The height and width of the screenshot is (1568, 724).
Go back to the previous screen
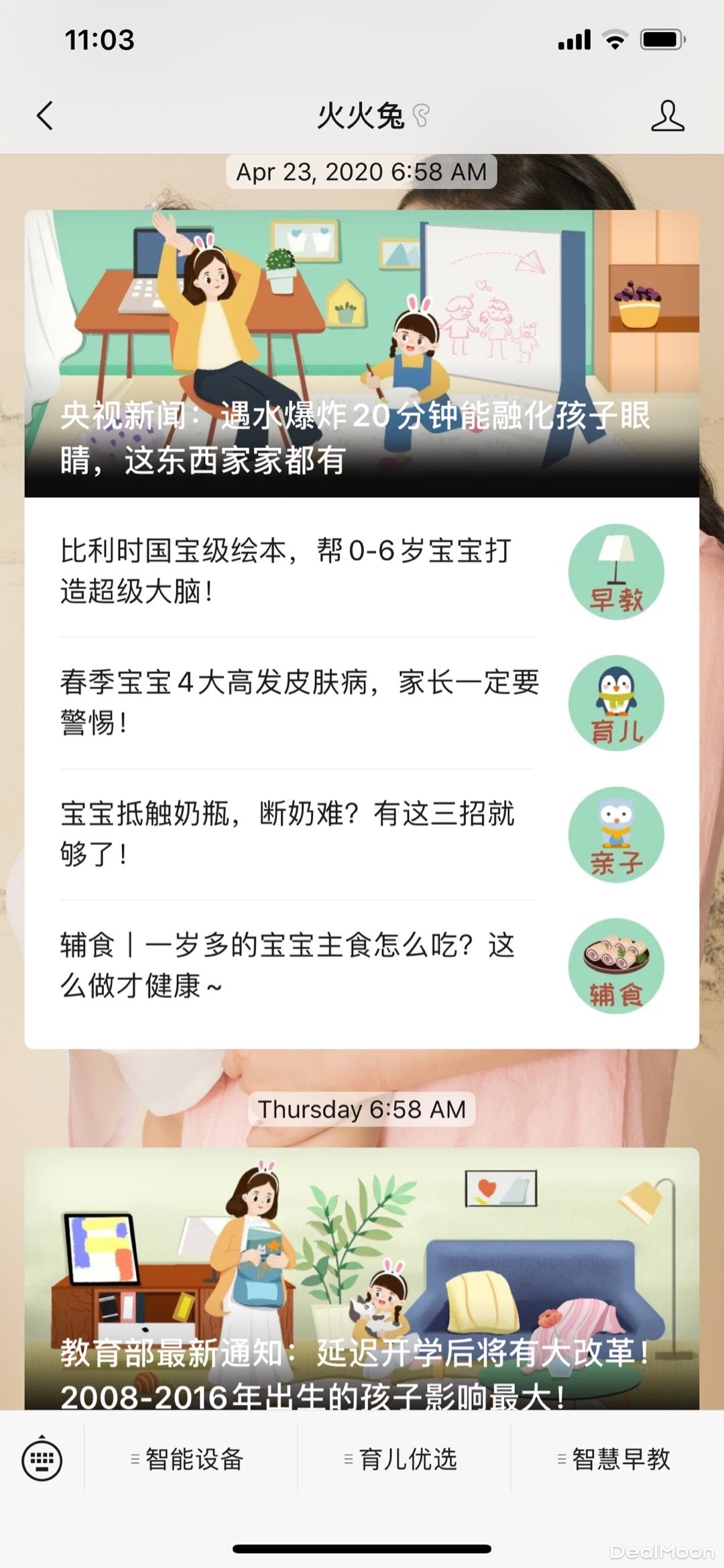click(x=45, y=116)
